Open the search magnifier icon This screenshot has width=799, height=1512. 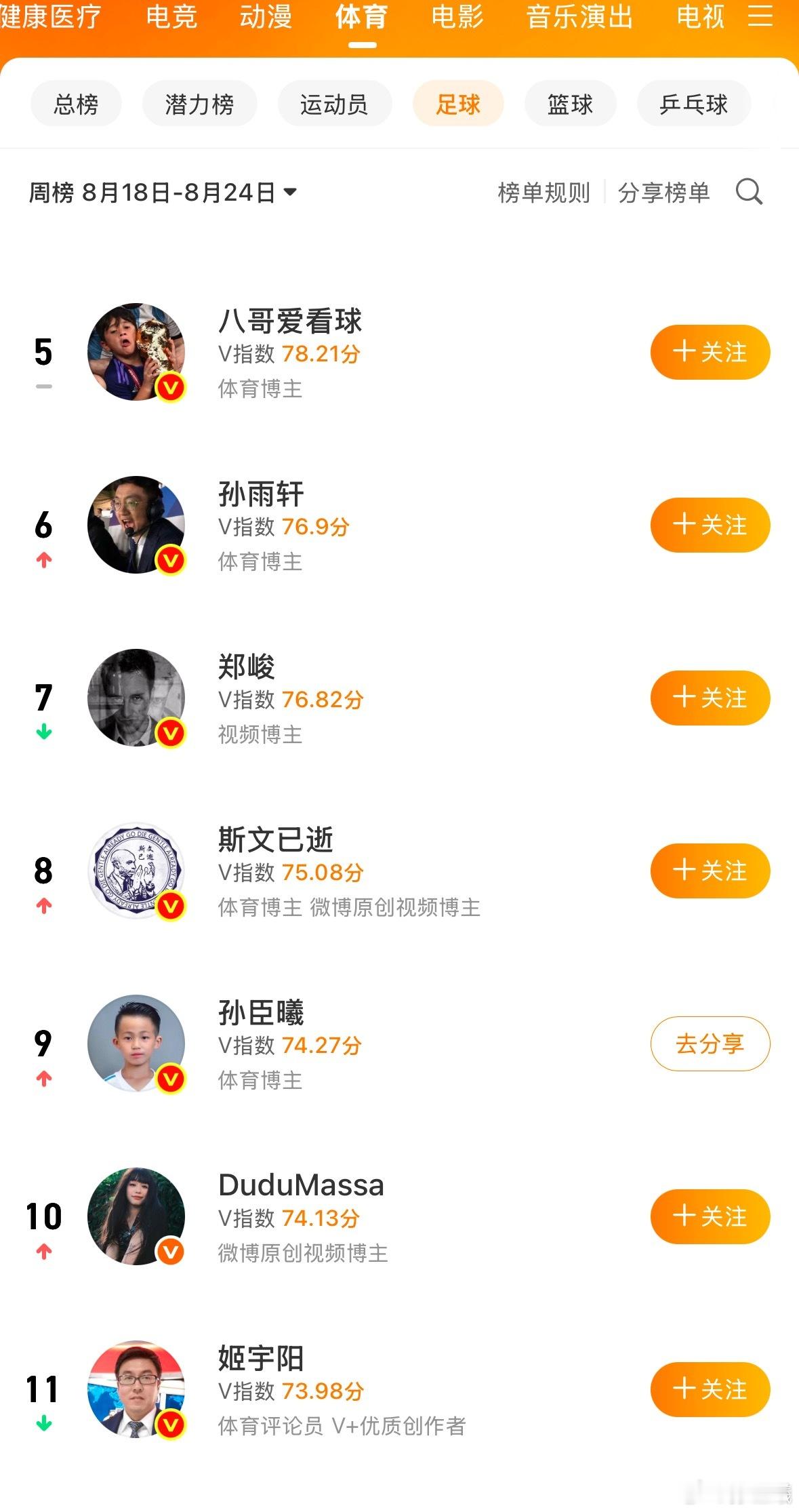(x=749, y=192)
